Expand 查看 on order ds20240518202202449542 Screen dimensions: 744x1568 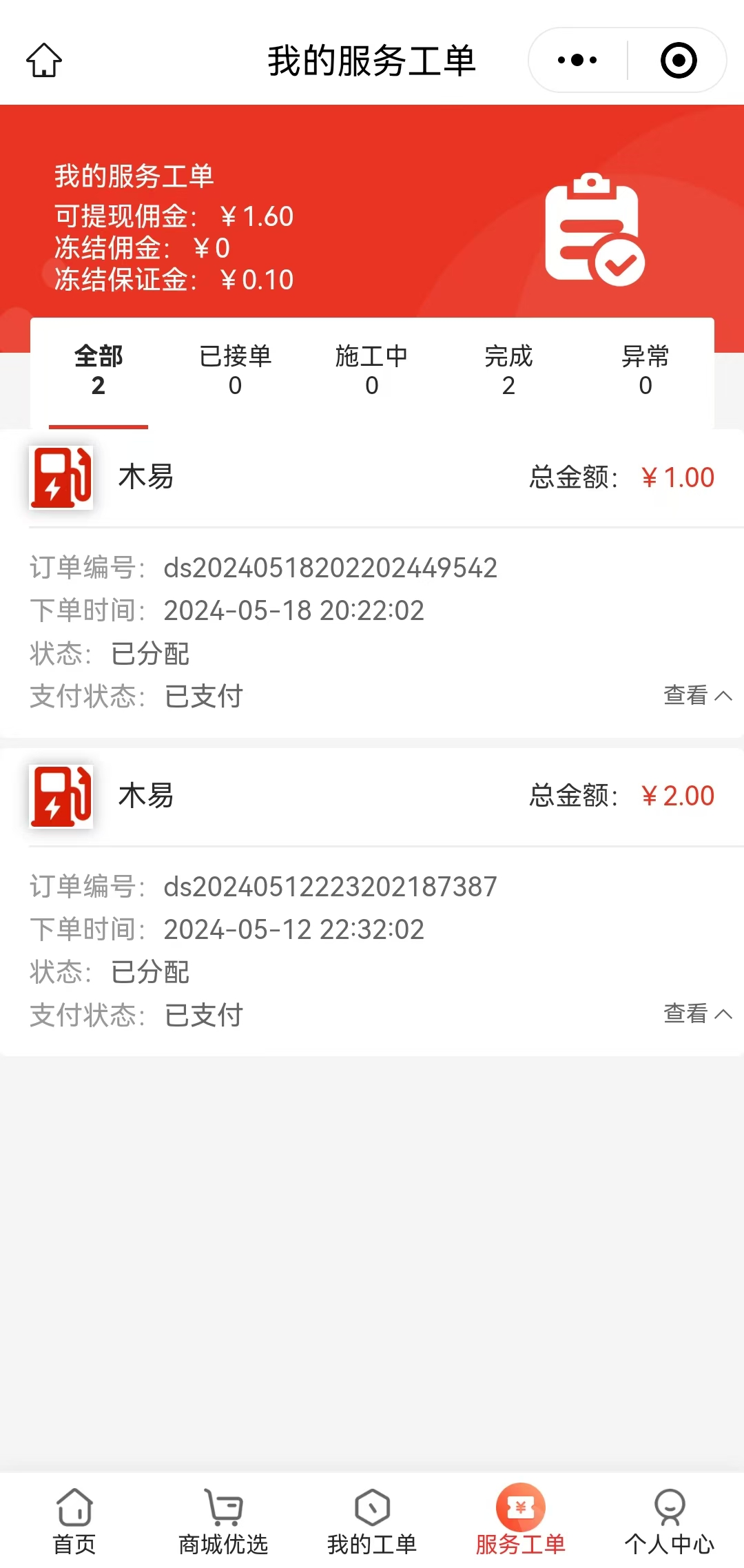(x=697, y=695)
